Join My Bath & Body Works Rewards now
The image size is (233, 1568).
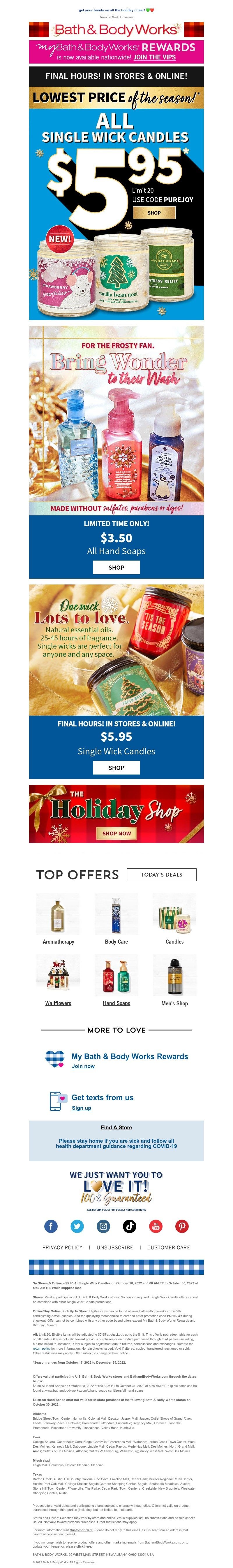(83, 1066)
